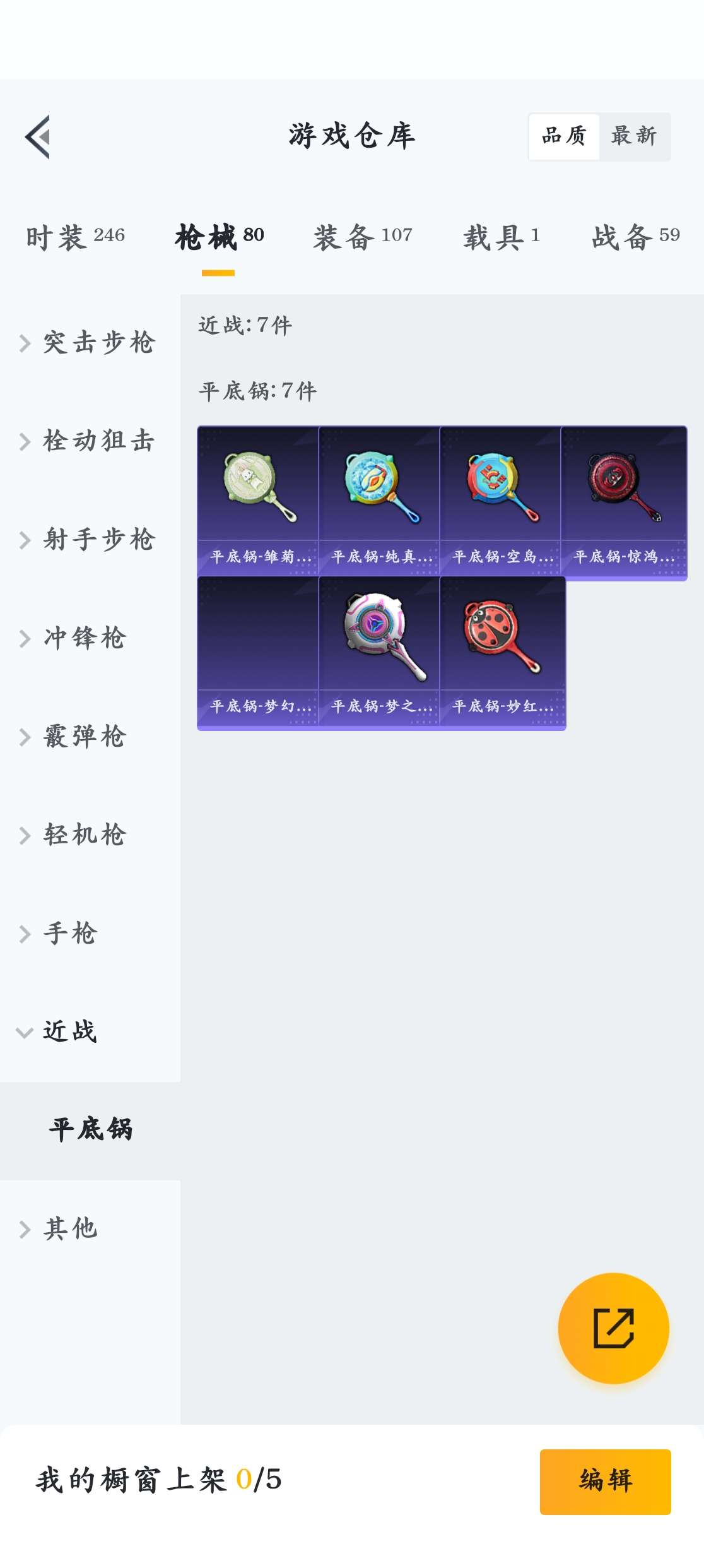Viewport: 704px width, 1568px height.
Task: Switch to the 战备 tab
Action: [635, 237]
